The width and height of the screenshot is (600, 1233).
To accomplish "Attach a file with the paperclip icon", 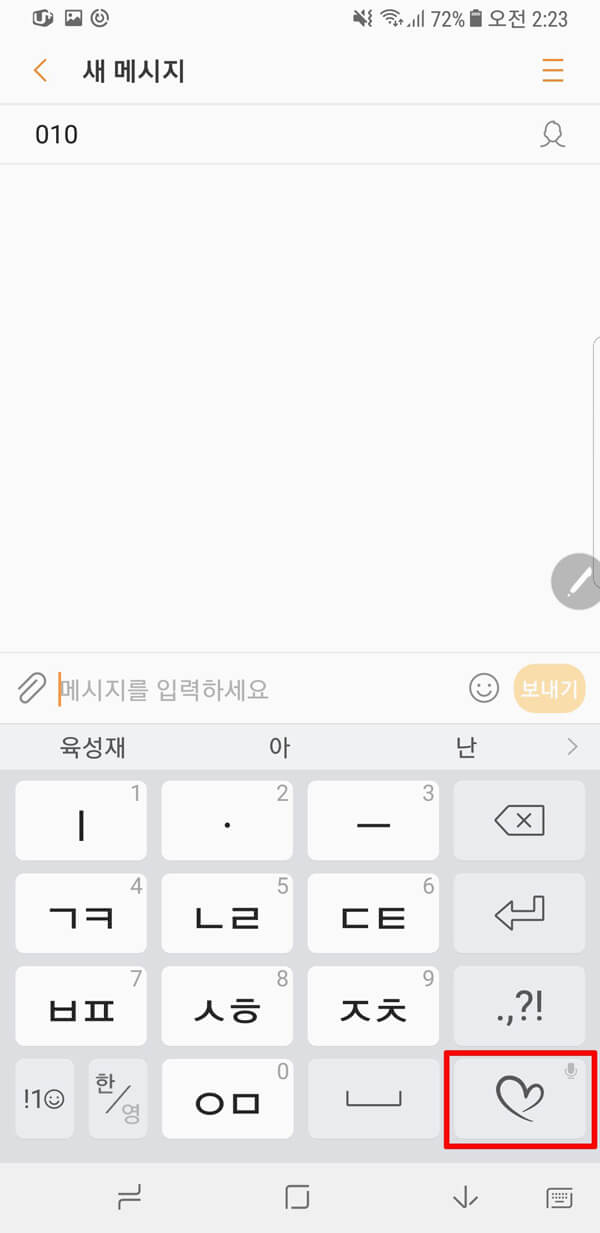I will 32,688.
